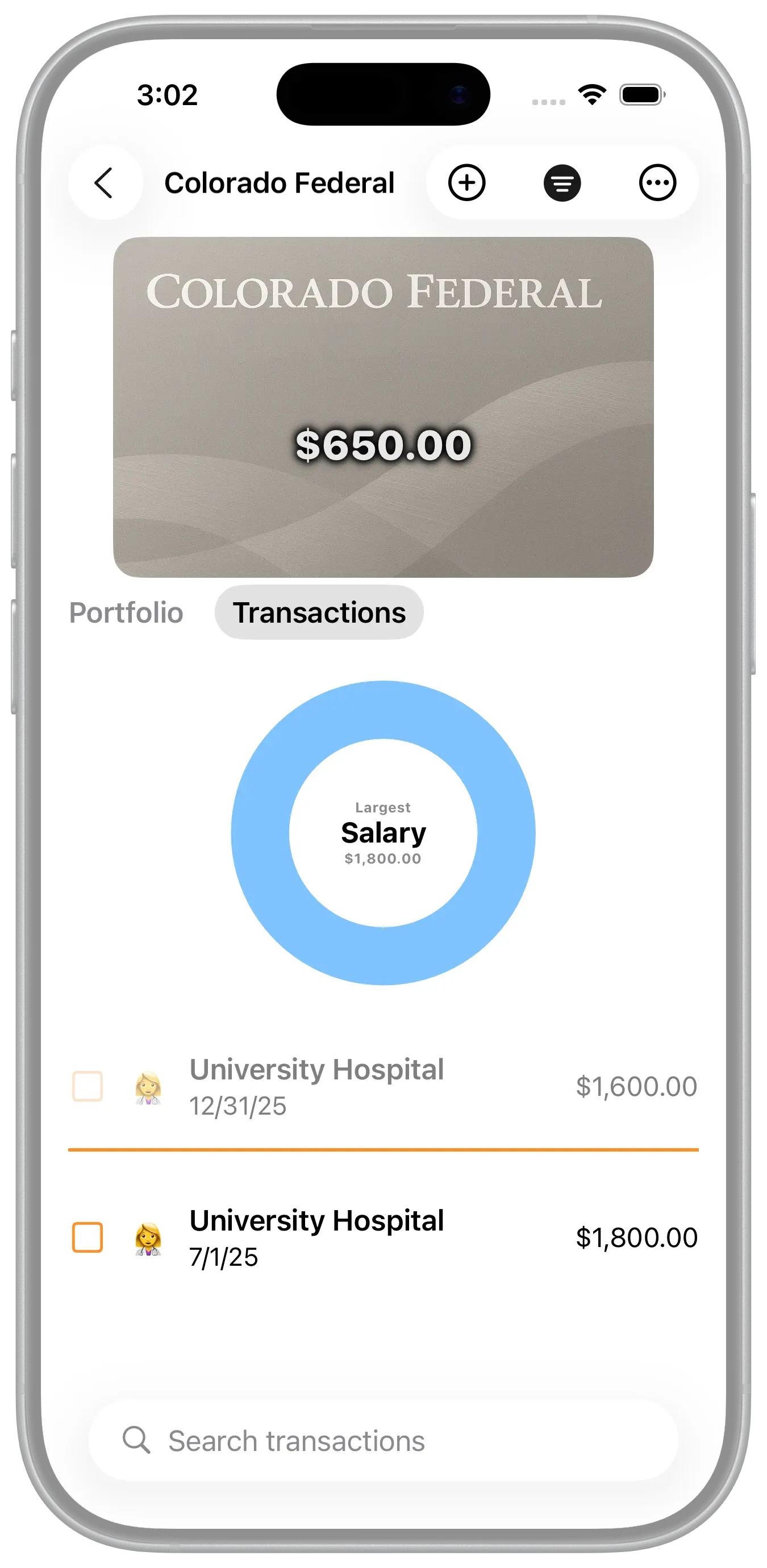Viewport: 767px width, 1568px height.
Task: Check the box for the 7/1/25 transaction
Action: (x=87, y=1237)
